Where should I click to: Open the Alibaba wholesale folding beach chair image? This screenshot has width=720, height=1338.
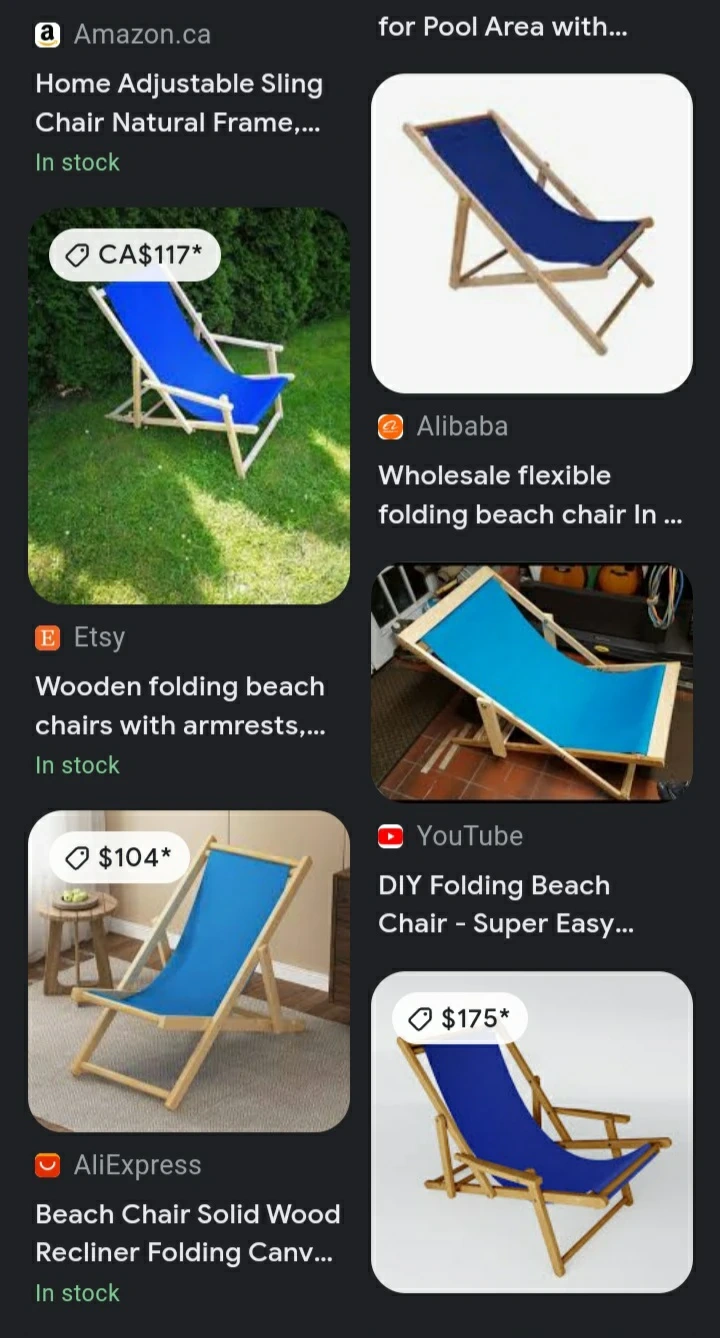pyautogui.click(x=531, y=232)
